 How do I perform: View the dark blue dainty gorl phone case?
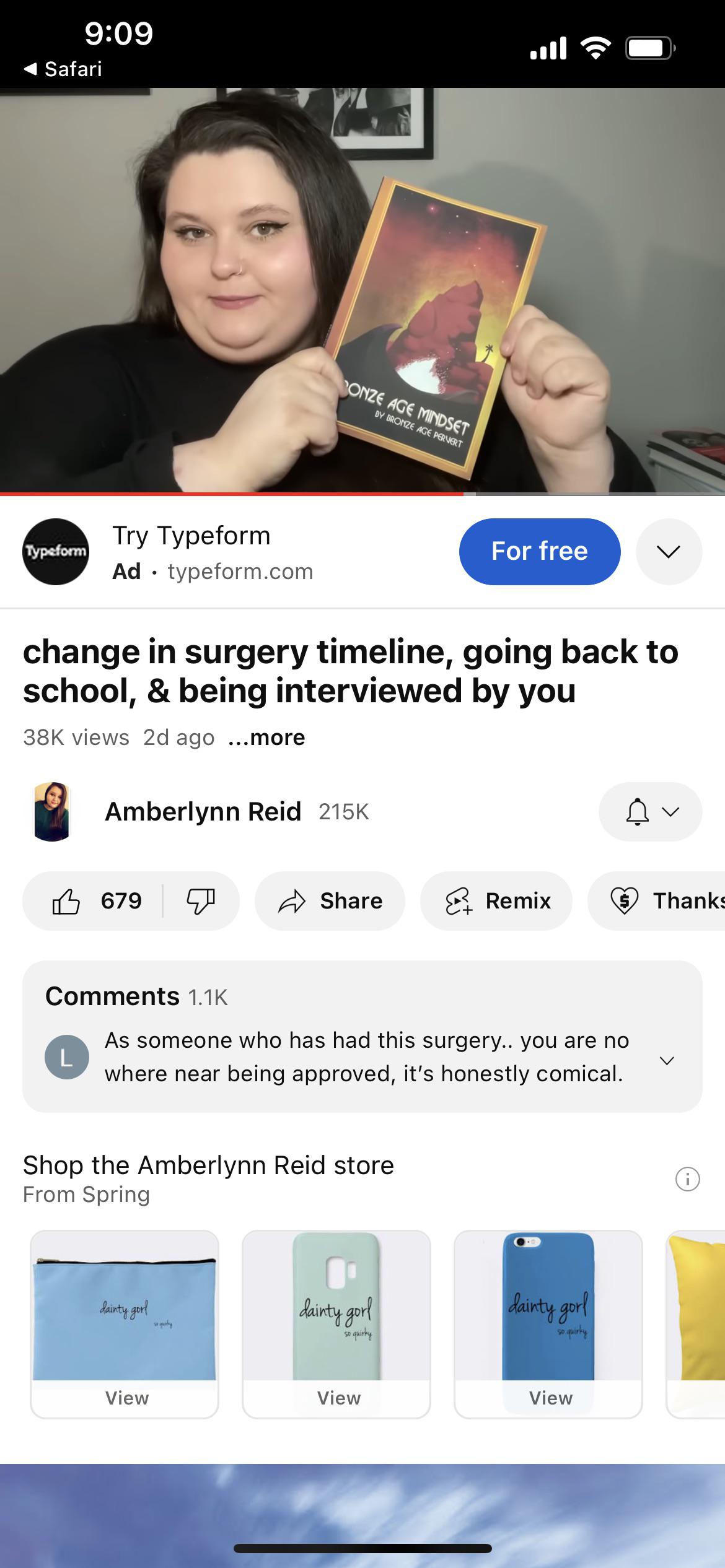548,1323
